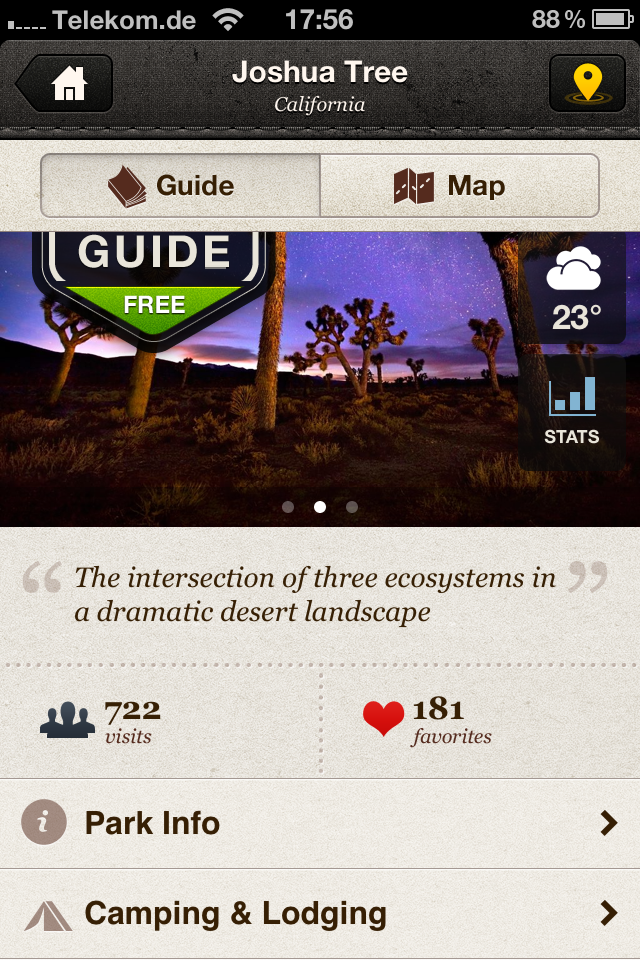Switch to the Guide tab
The height and width of the screenshot is (960, 640).
pyautogui.click(x=180, y=186)
